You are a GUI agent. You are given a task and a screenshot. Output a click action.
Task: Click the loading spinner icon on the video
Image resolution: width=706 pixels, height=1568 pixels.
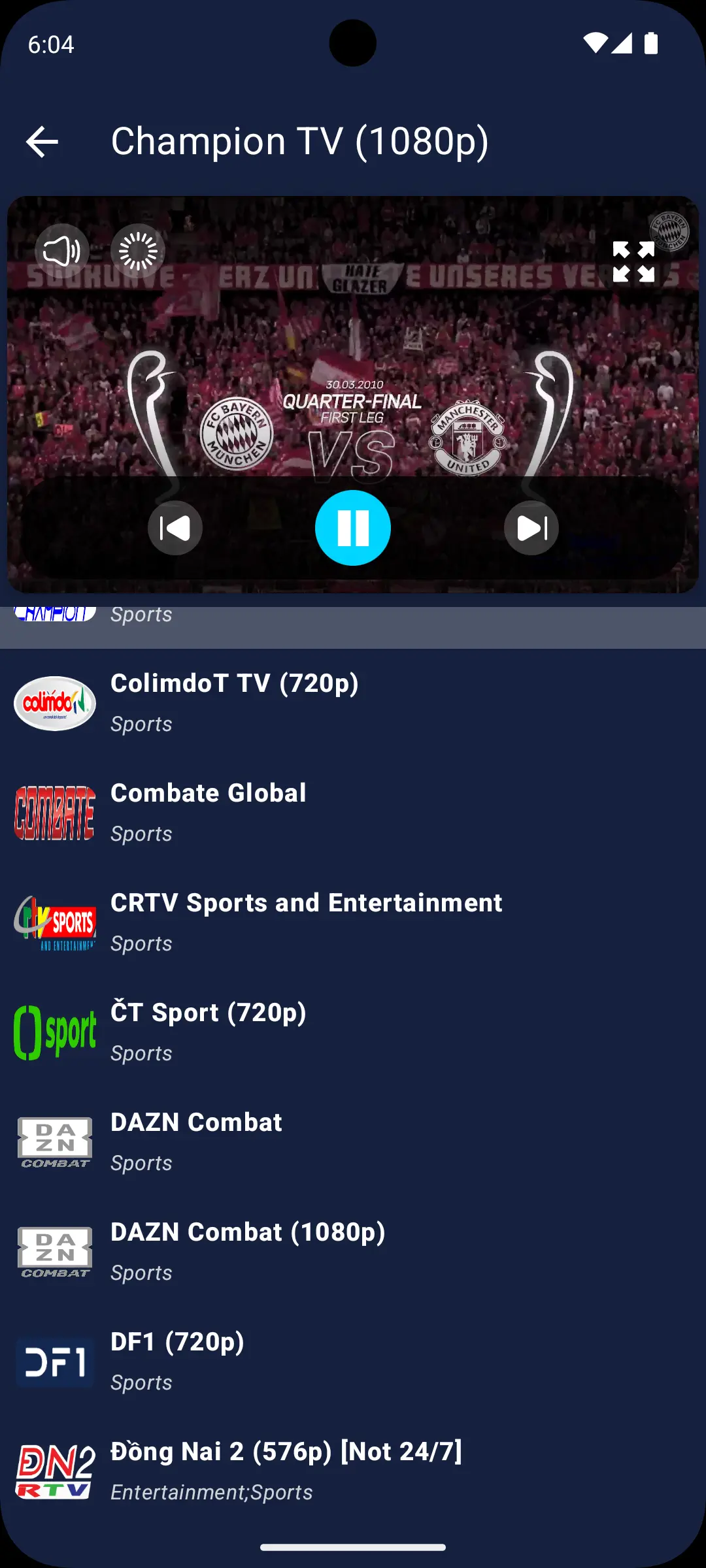[x=137, y=250]
